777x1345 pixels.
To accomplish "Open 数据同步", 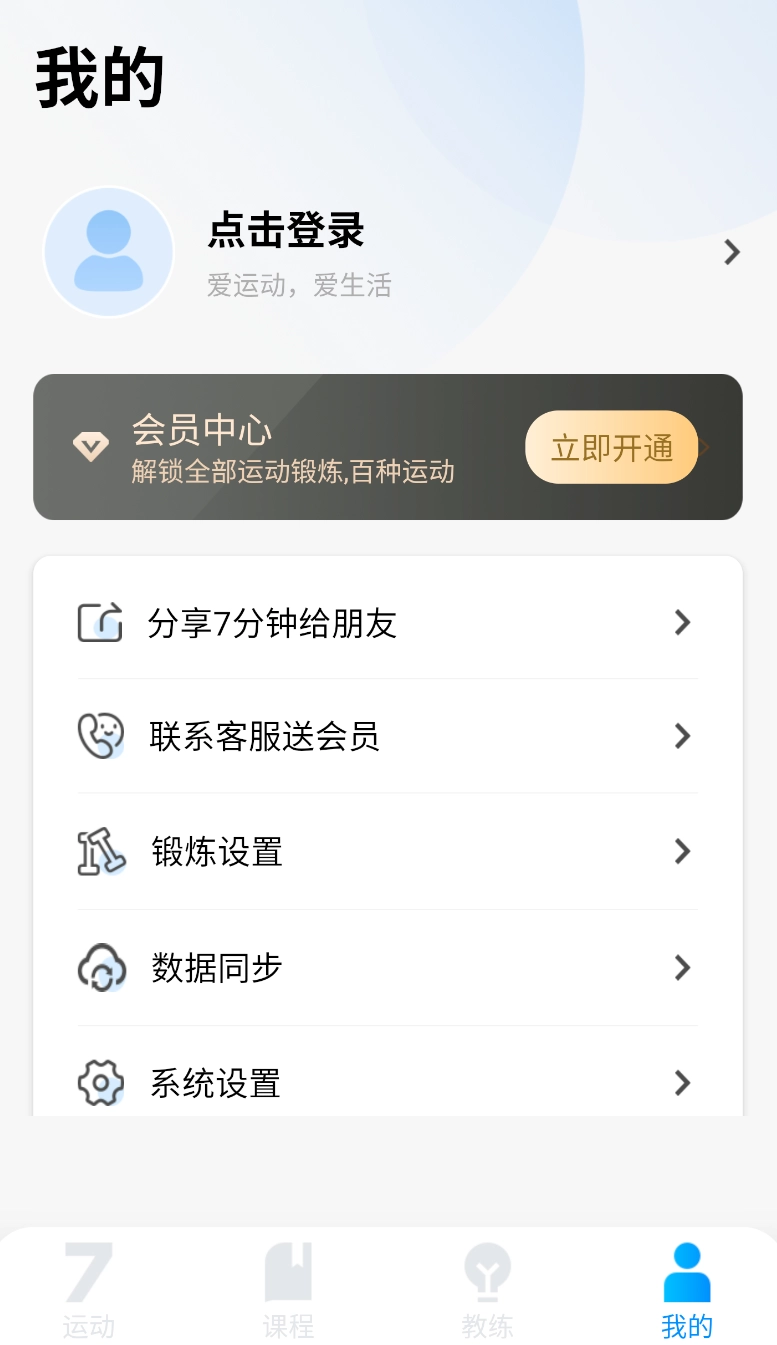I will point(387,968).
